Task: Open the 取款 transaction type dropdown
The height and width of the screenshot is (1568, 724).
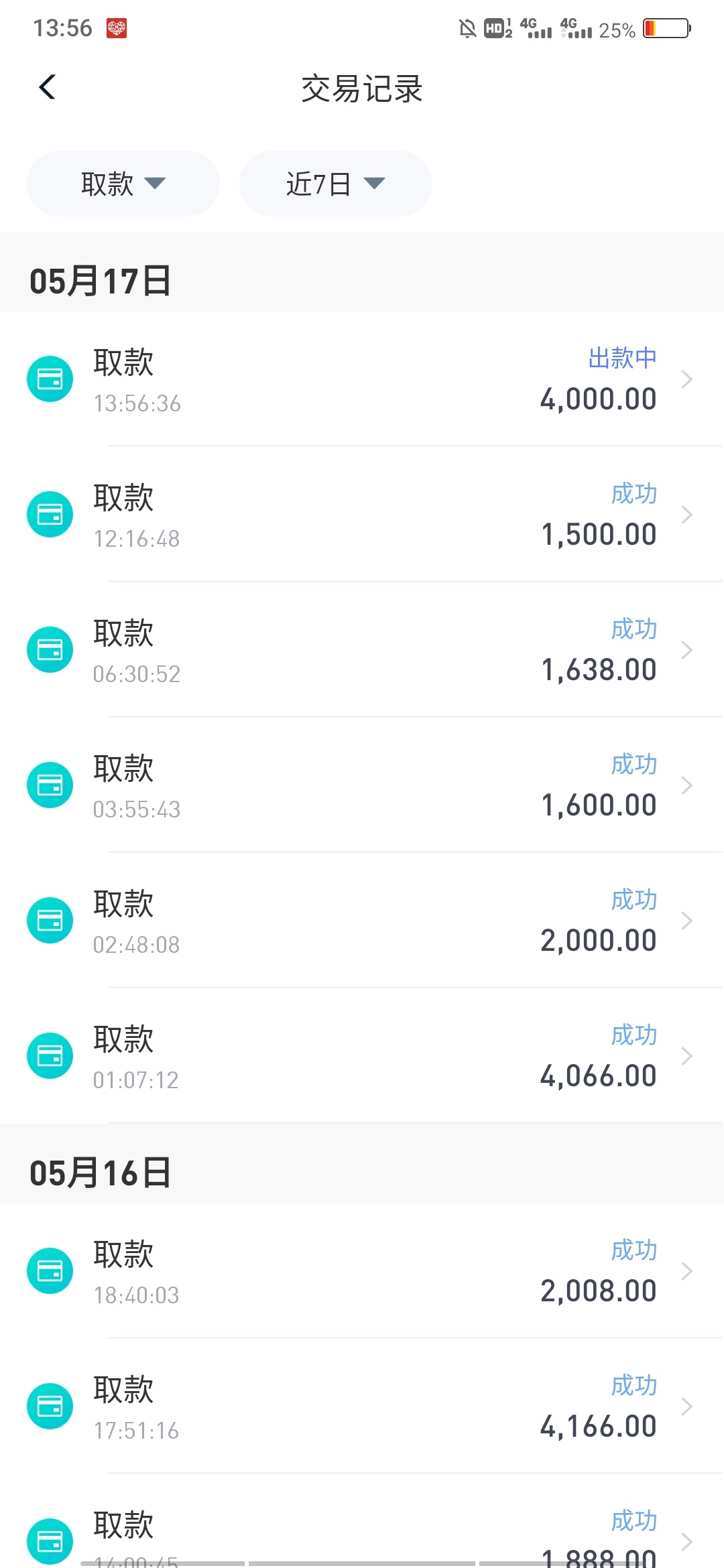Action: coord(123,184)
